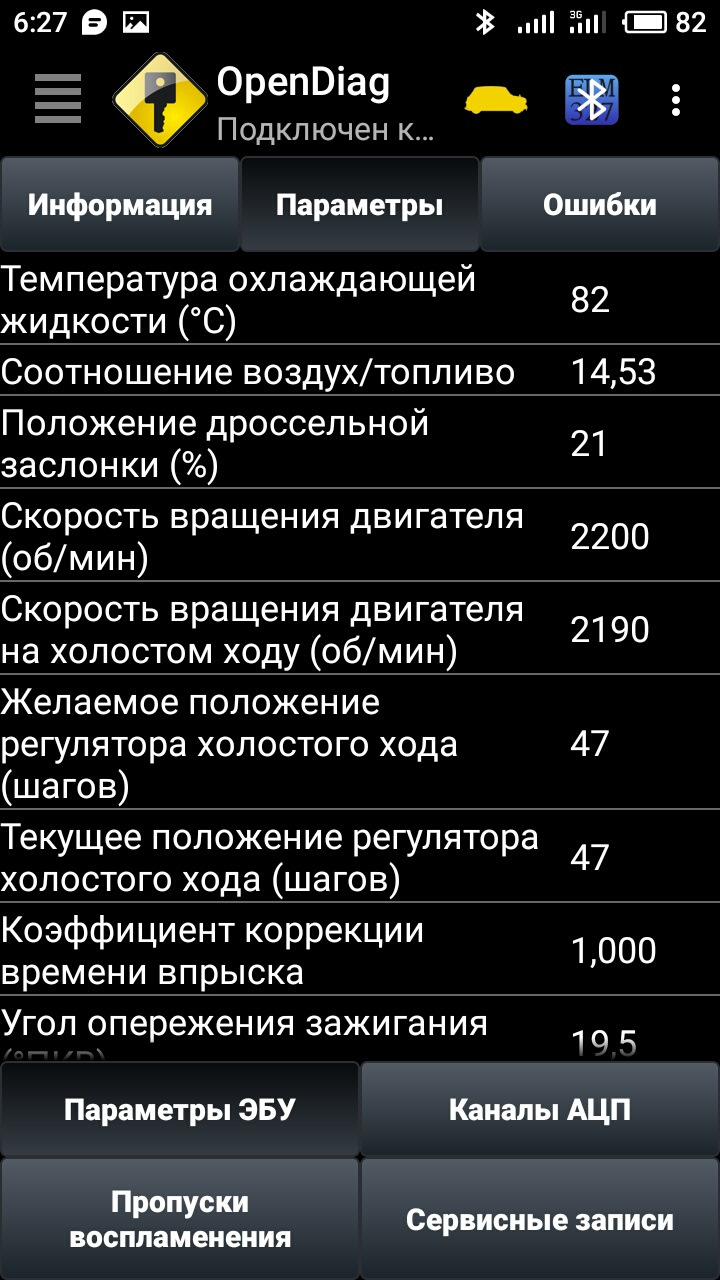Switch to the Информация tab

point(120,205)
